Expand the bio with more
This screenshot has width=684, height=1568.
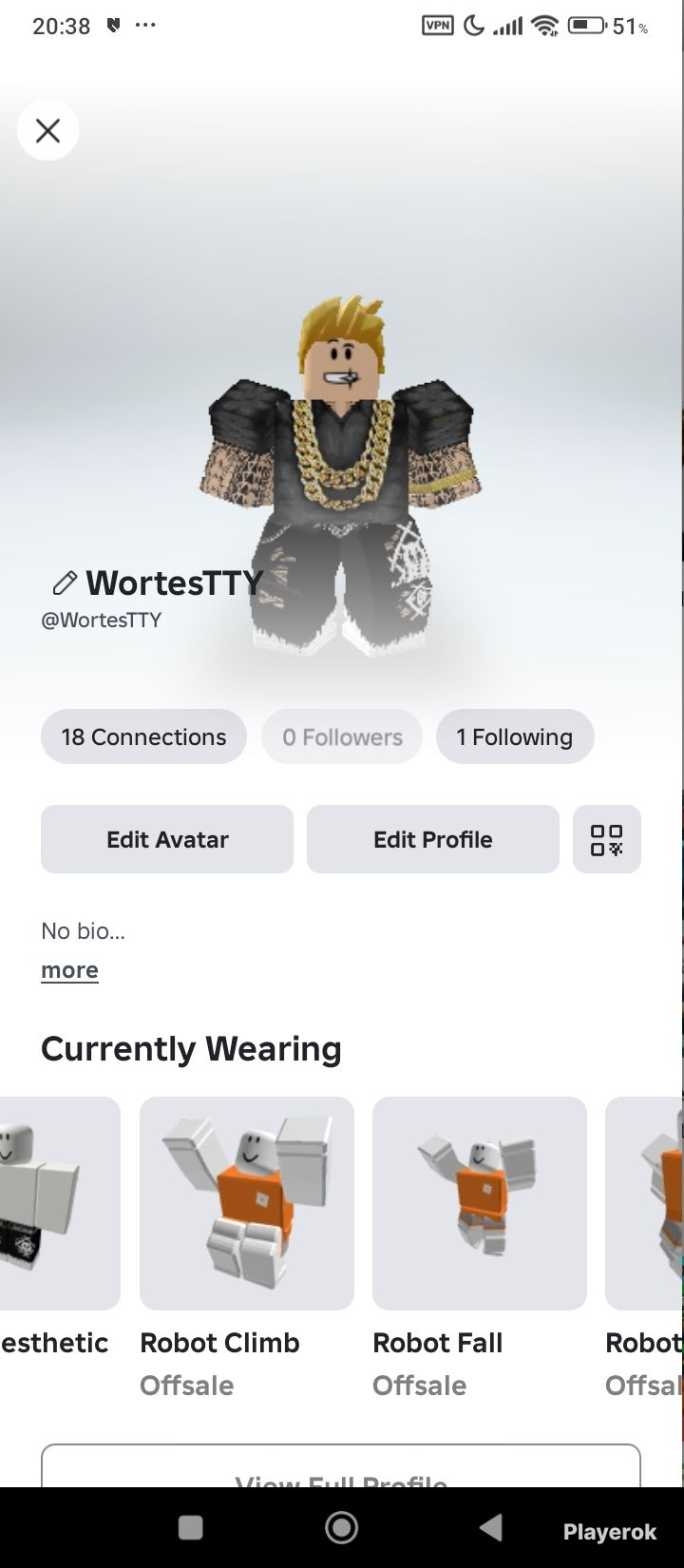69,970
